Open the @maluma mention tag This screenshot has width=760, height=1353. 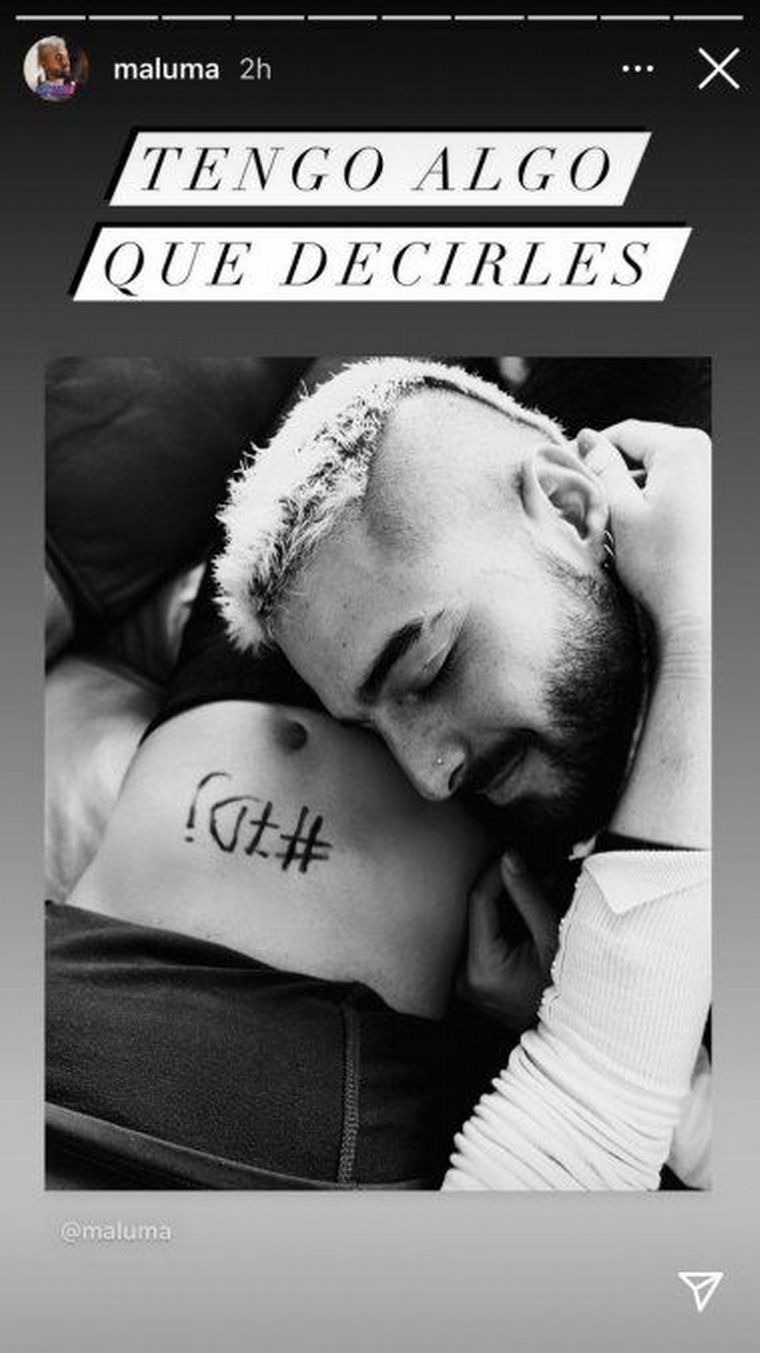coord(115,1231)
